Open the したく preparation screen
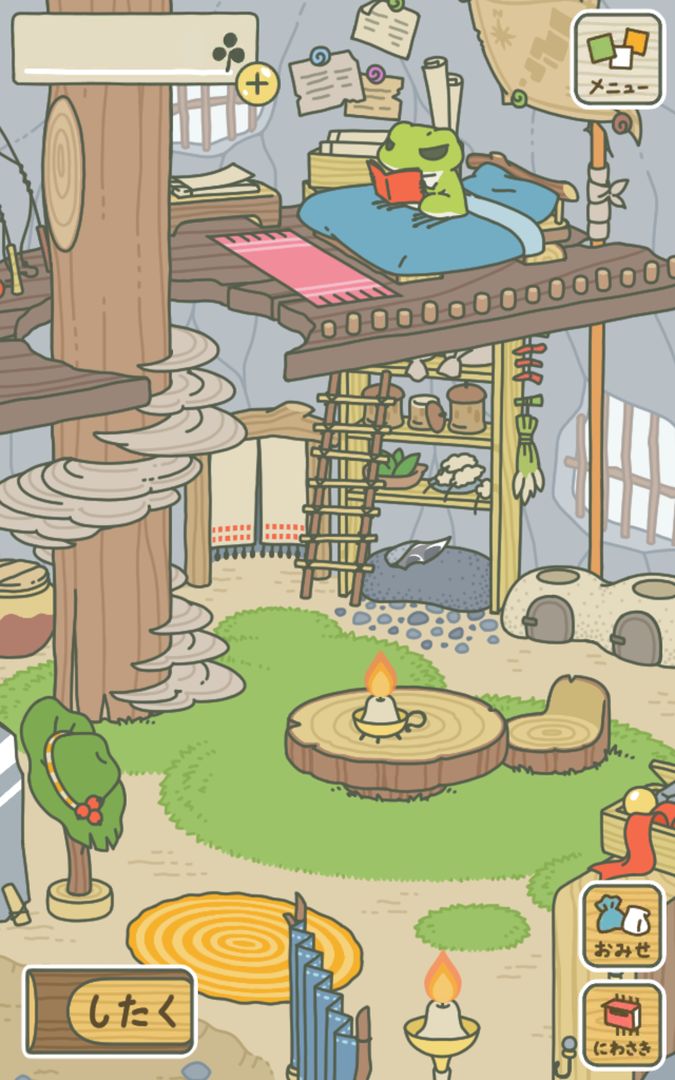Screen dimensions: 675x1080 click(x=112, y=1011)
